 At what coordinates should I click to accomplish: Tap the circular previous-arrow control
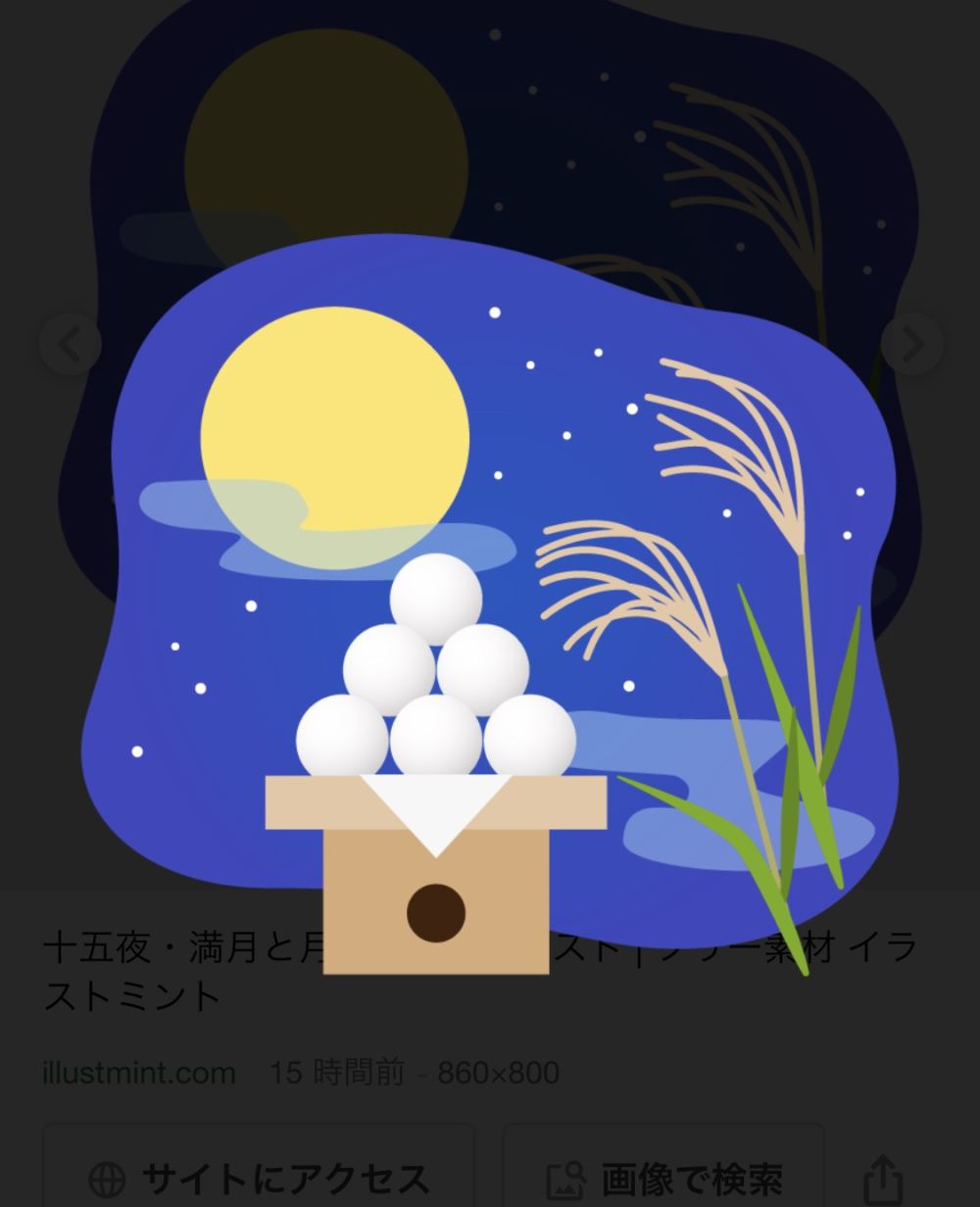(x=68, y=344)
